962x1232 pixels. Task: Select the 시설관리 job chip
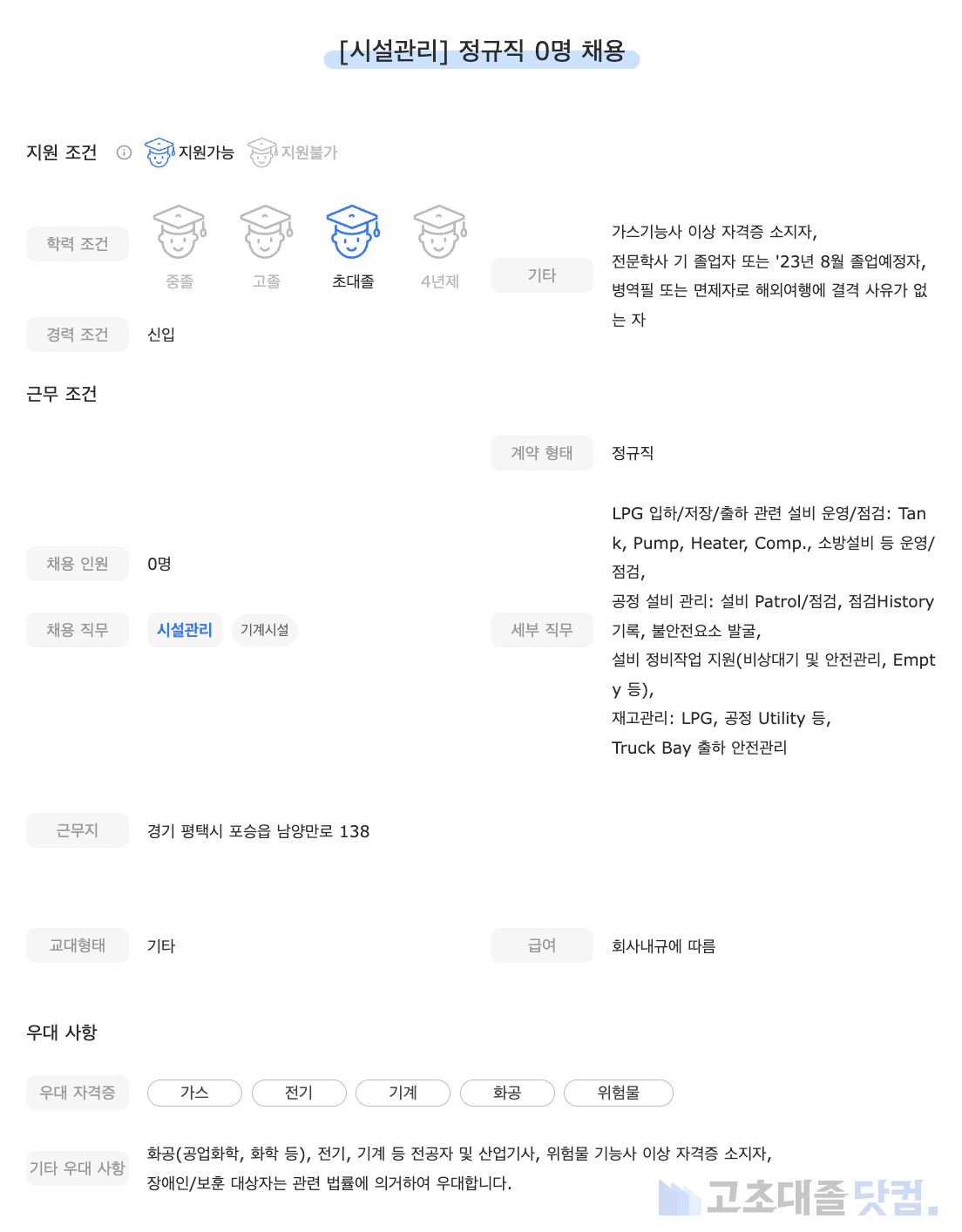[185, 630]
